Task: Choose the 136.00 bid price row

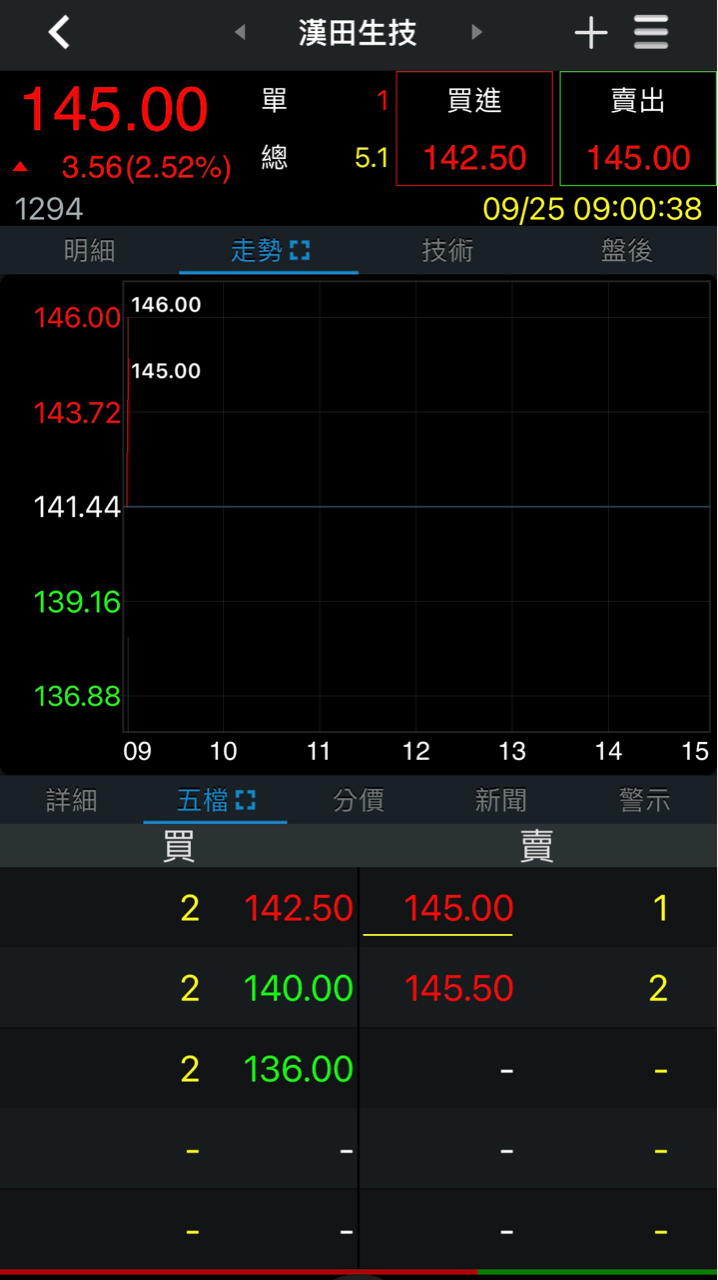Action: point(298,1069)
